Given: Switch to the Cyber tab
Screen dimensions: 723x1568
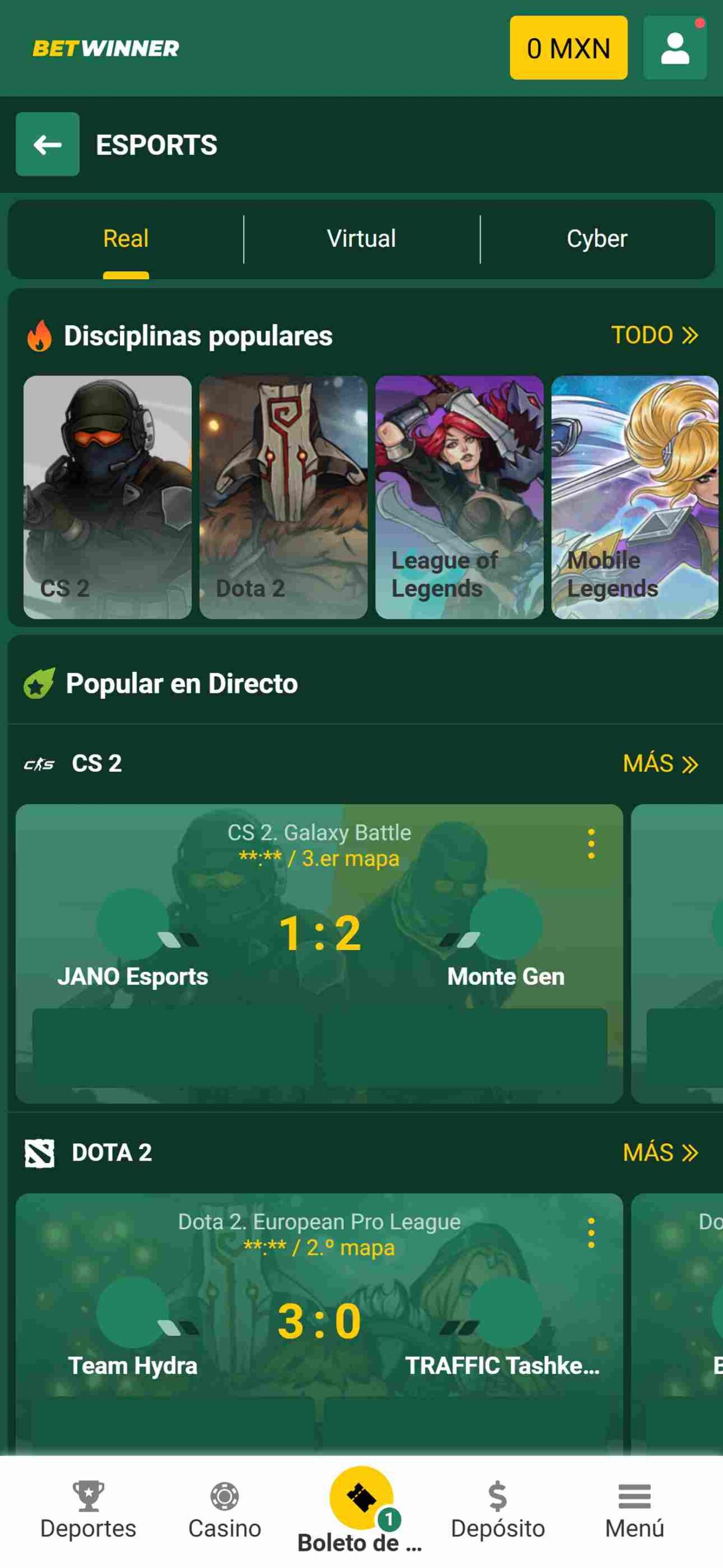Looking at the screenshot, I should [597, 239].
